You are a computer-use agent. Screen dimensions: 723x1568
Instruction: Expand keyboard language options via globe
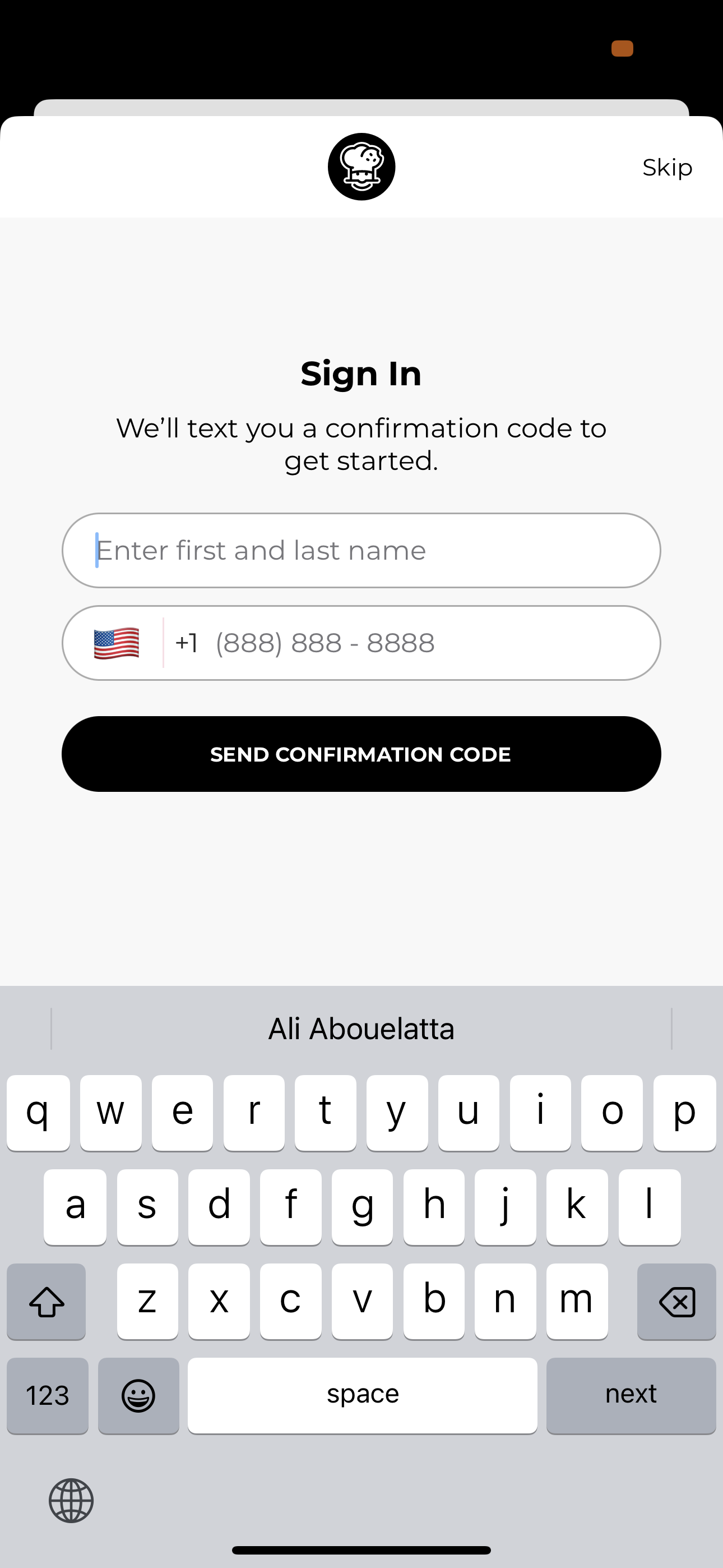pyautogui.click(x=72, y=1501)
